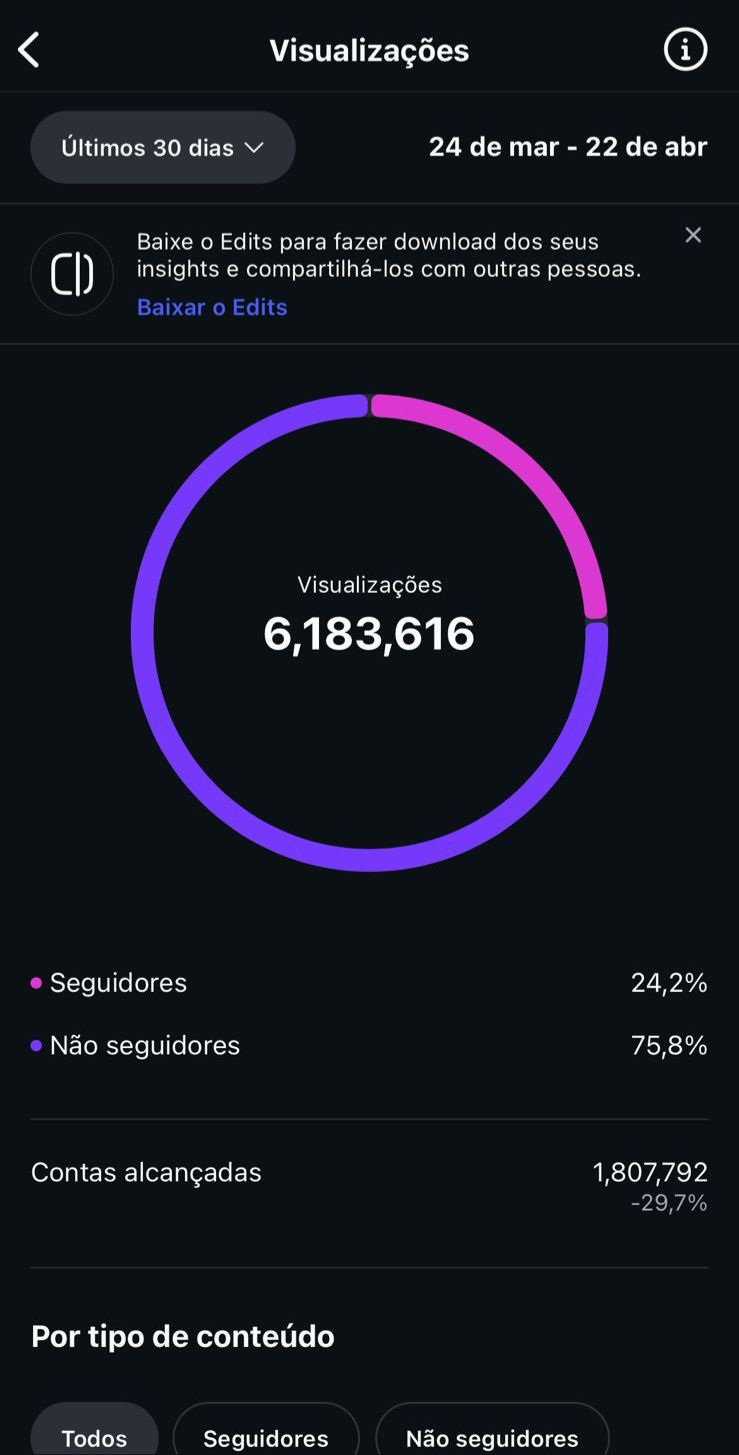Image resolution: width=739 pixels, height=1455 pixels.
Task: Expand the date range chevron
Action: point(254,147)
